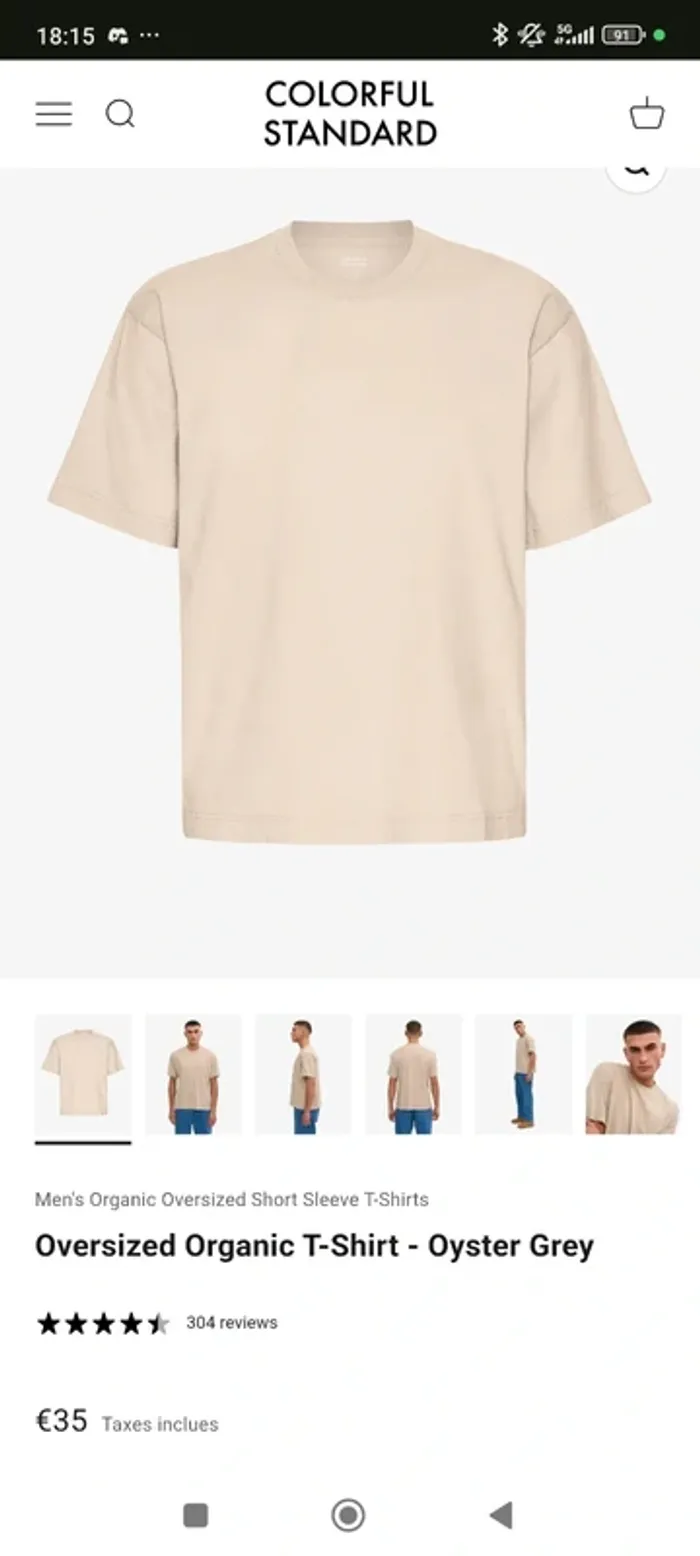Select the flat t-shirt thumbnail
Image resolution: width=700 pixels, height=1556 pixels.
click(x=83, y=1075)
